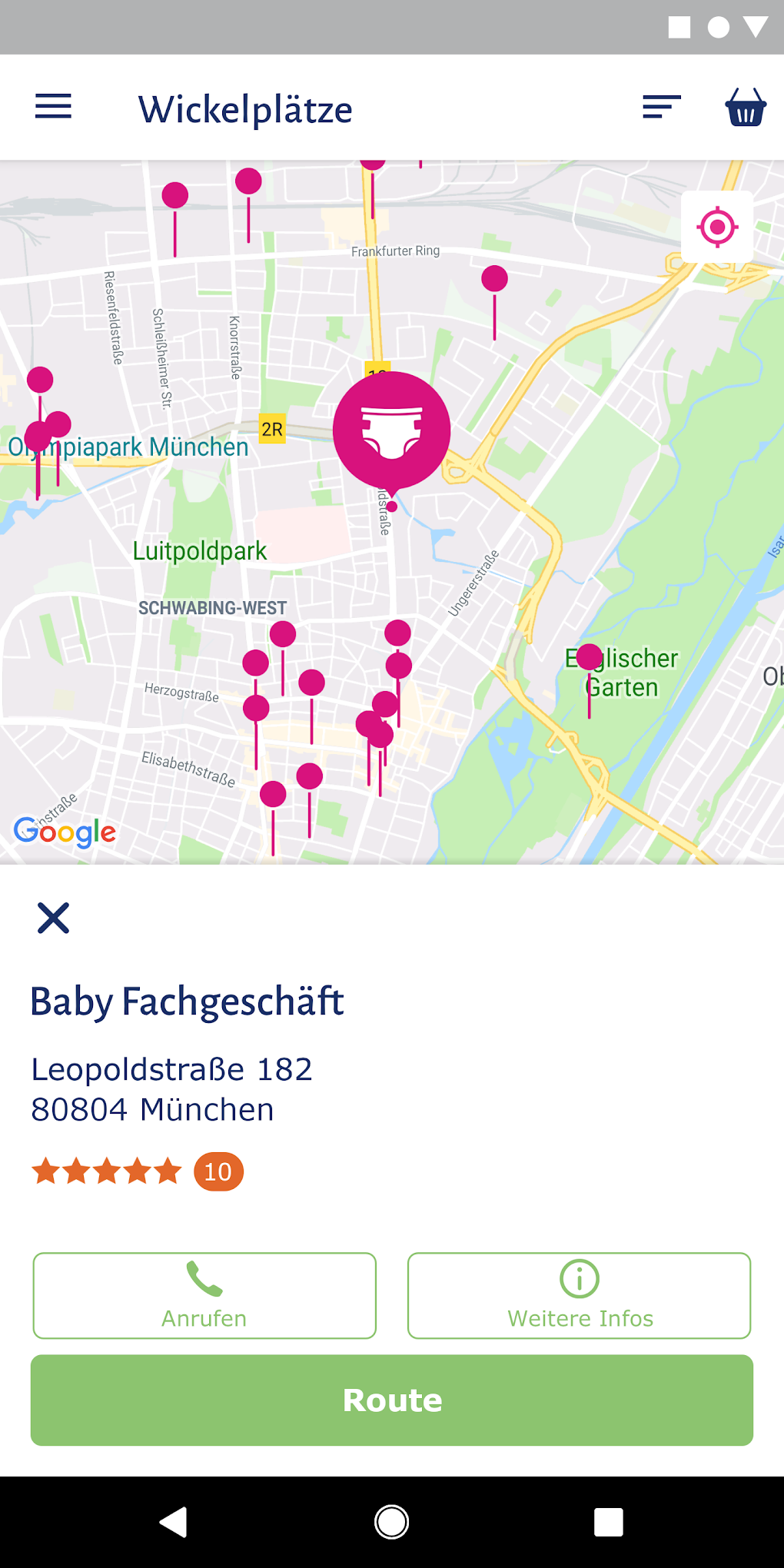Tap Anrufen to call the shop
784x1568 pixels.
204,1296
